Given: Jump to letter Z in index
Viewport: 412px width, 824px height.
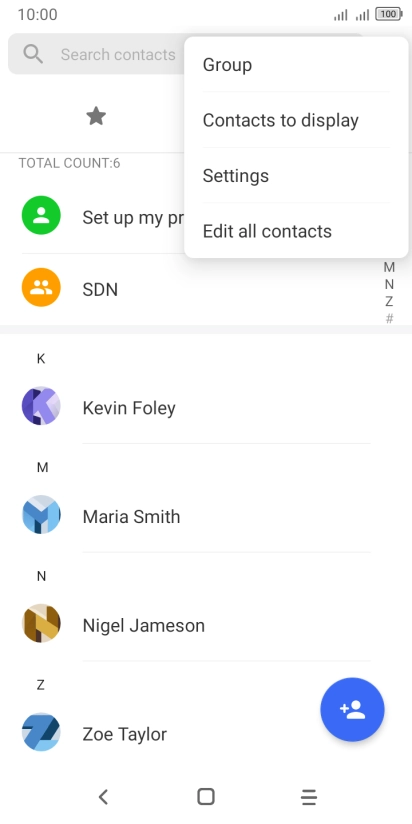Looking at the screenshot, I should pyautogui.click(x=389, y=302).
